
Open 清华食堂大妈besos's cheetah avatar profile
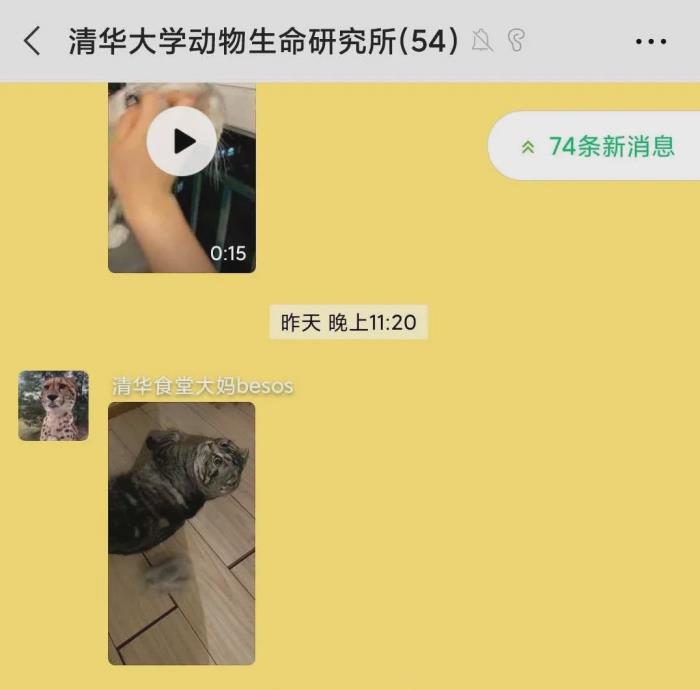click(x=53, y=406)
